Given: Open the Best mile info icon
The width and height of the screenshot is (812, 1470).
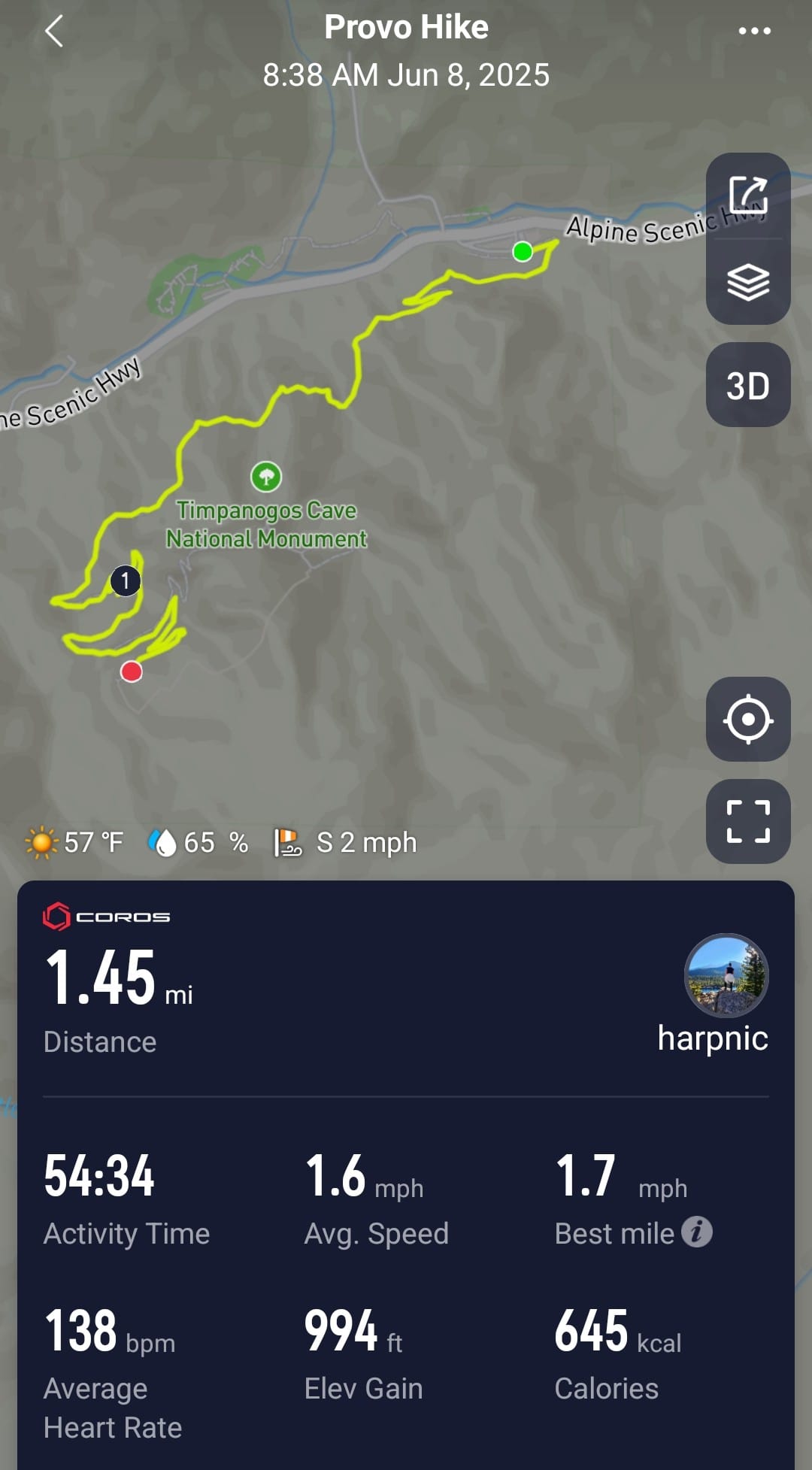Looking at the screenshot, I should [x=696, y=1232].
